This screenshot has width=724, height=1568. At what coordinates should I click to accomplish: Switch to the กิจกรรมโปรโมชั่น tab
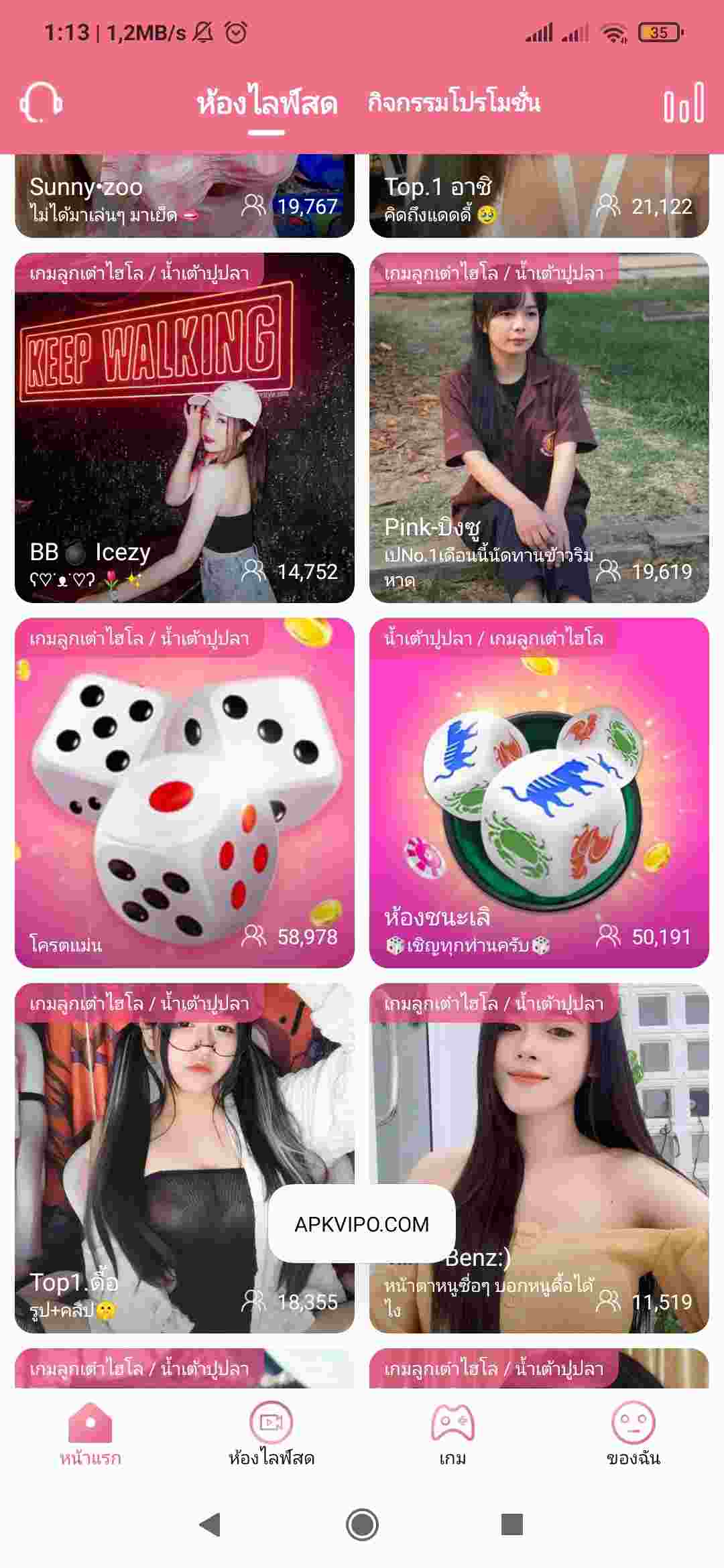pos(454,103)
